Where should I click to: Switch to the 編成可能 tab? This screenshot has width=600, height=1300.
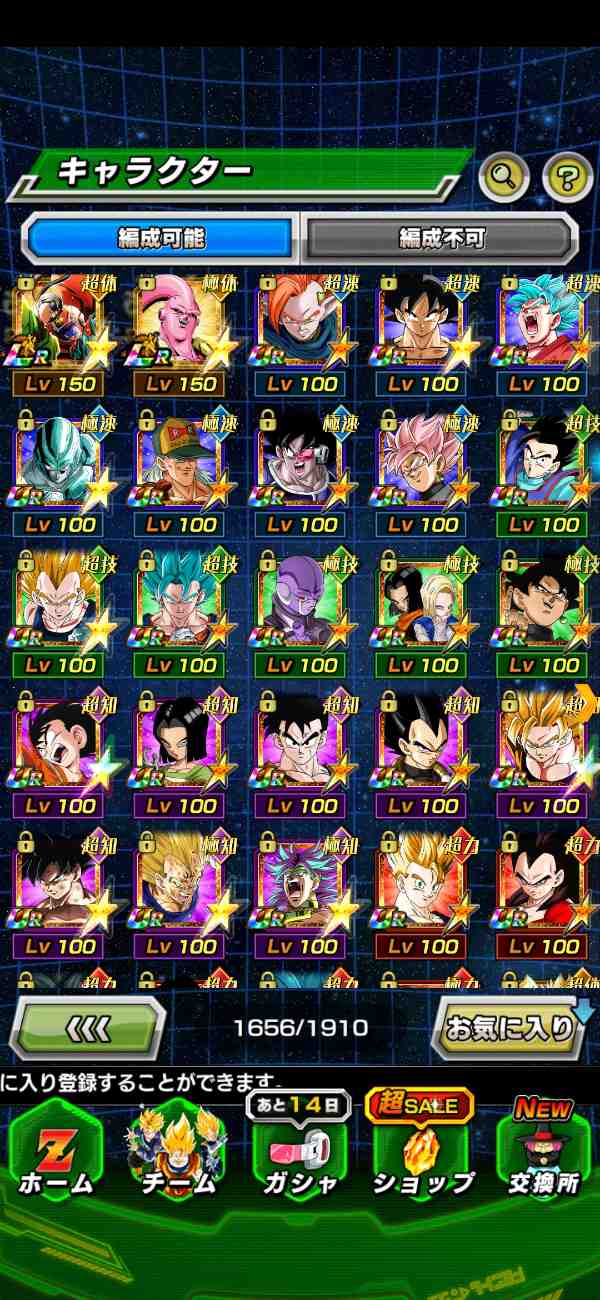click(x=162, y=238)
